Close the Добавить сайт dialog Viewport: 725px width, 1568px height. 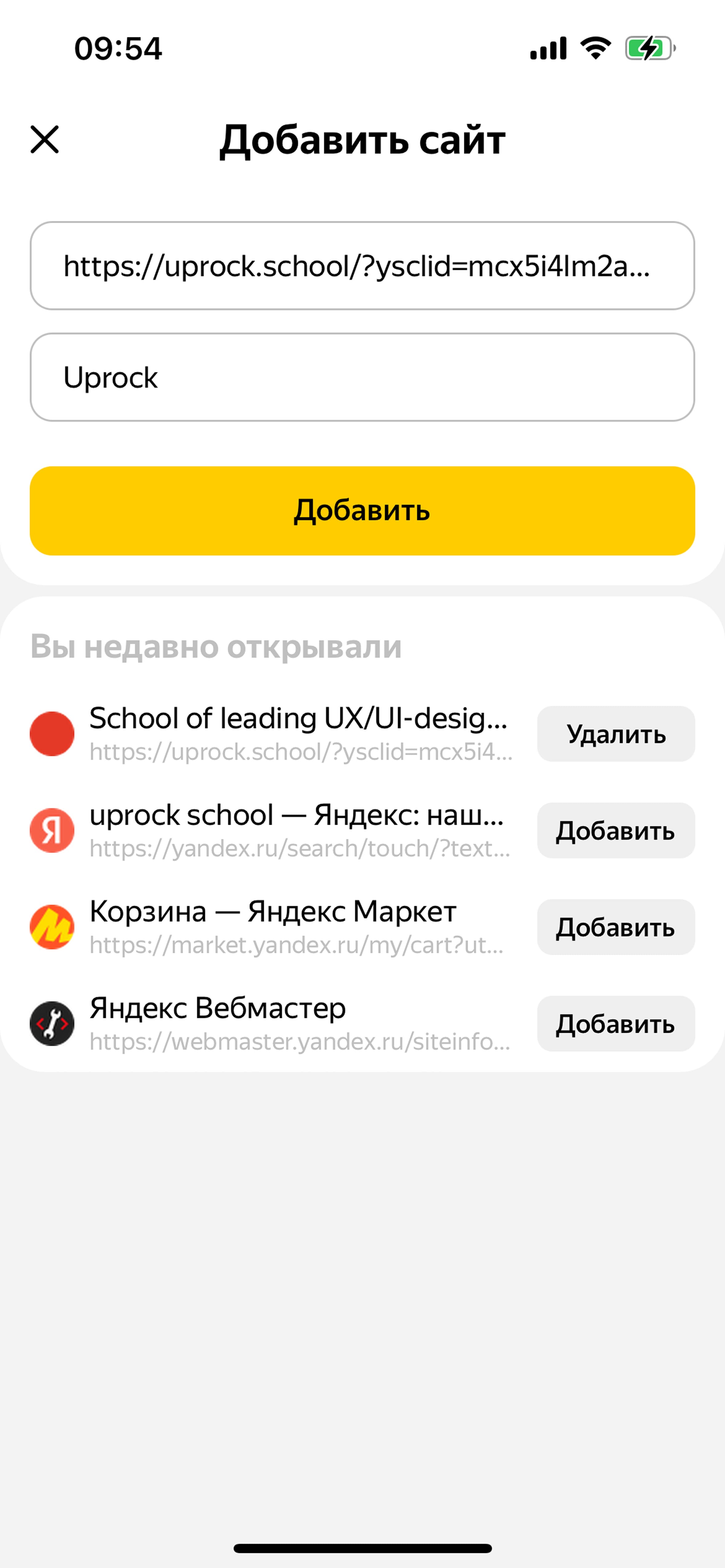tap(44, 139)
